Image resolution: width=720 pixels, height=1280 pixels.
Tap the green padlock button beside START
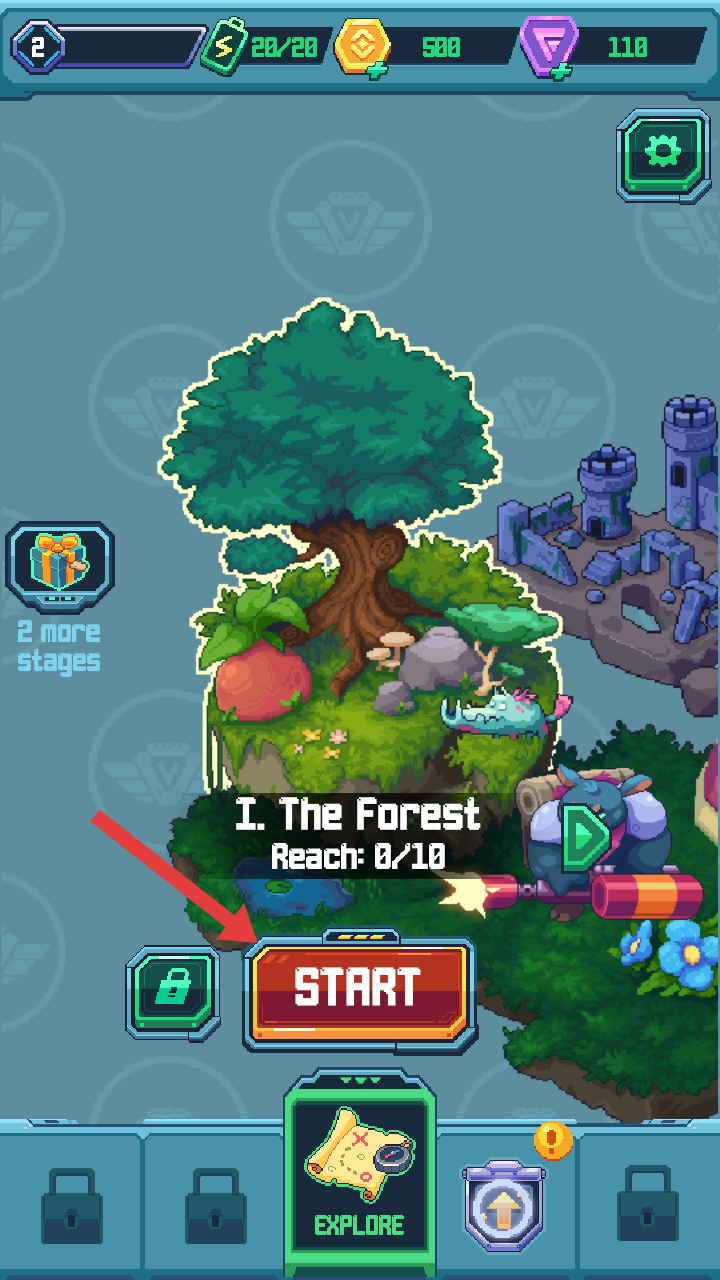pos(174,990)
